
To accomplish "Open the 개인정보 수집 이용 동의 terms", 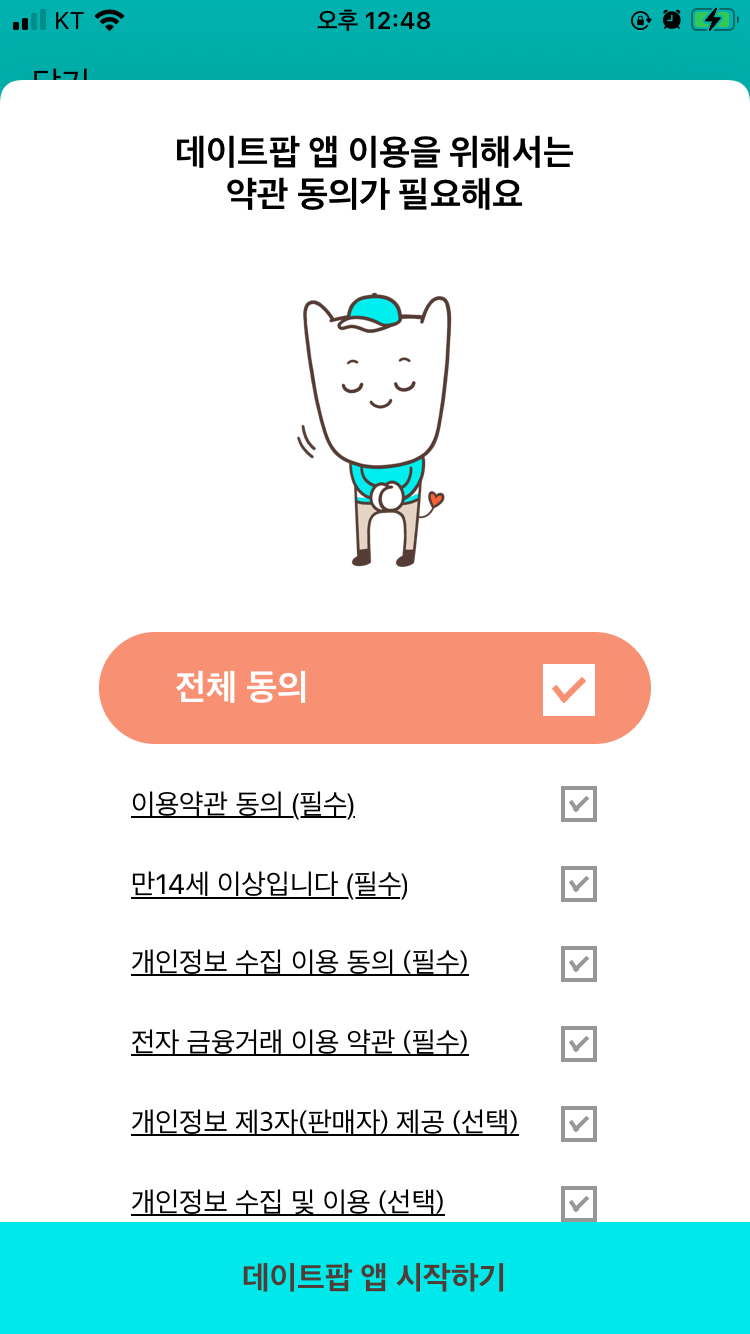I will (x=300, y=963).
